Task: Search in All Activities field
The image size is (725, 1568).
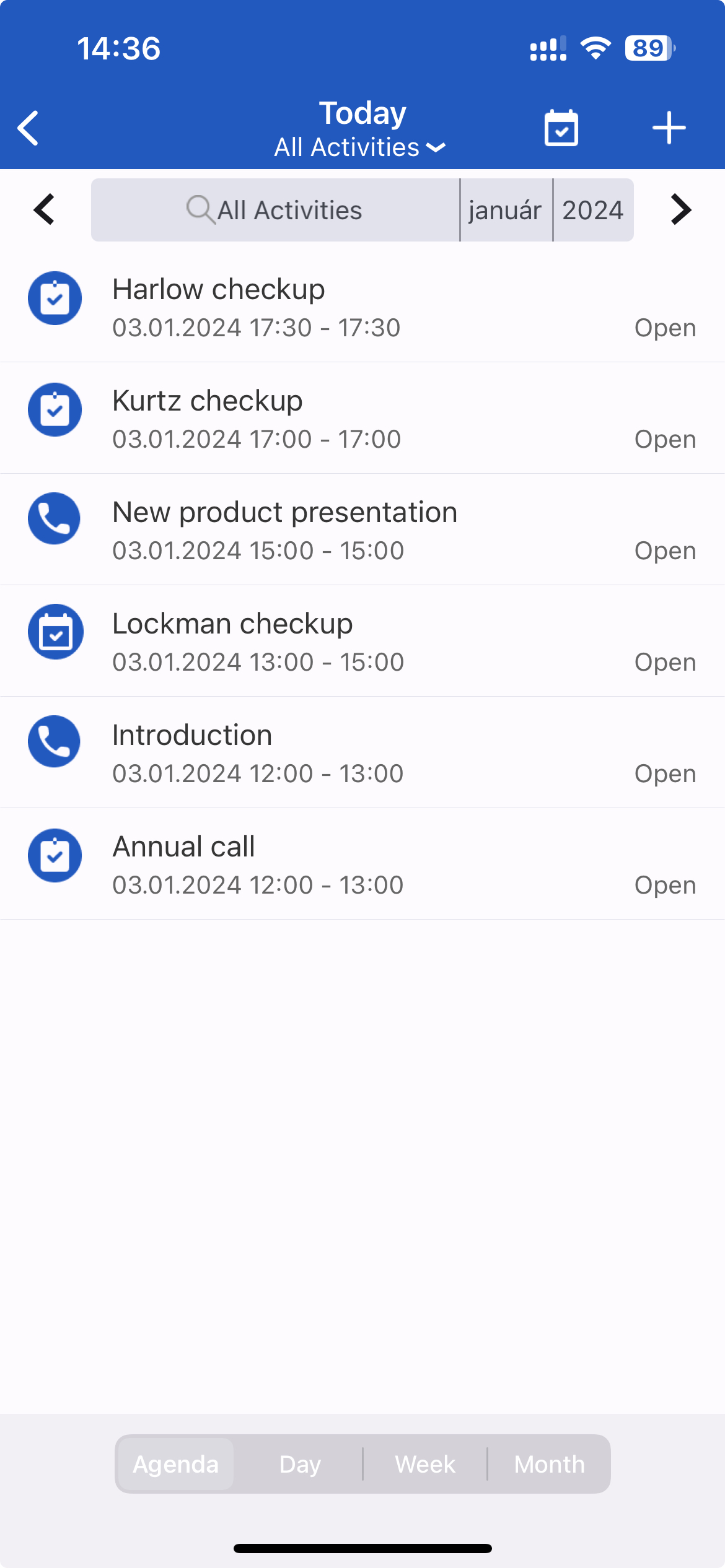Action: pyautogui.click(x=275, y=210)
